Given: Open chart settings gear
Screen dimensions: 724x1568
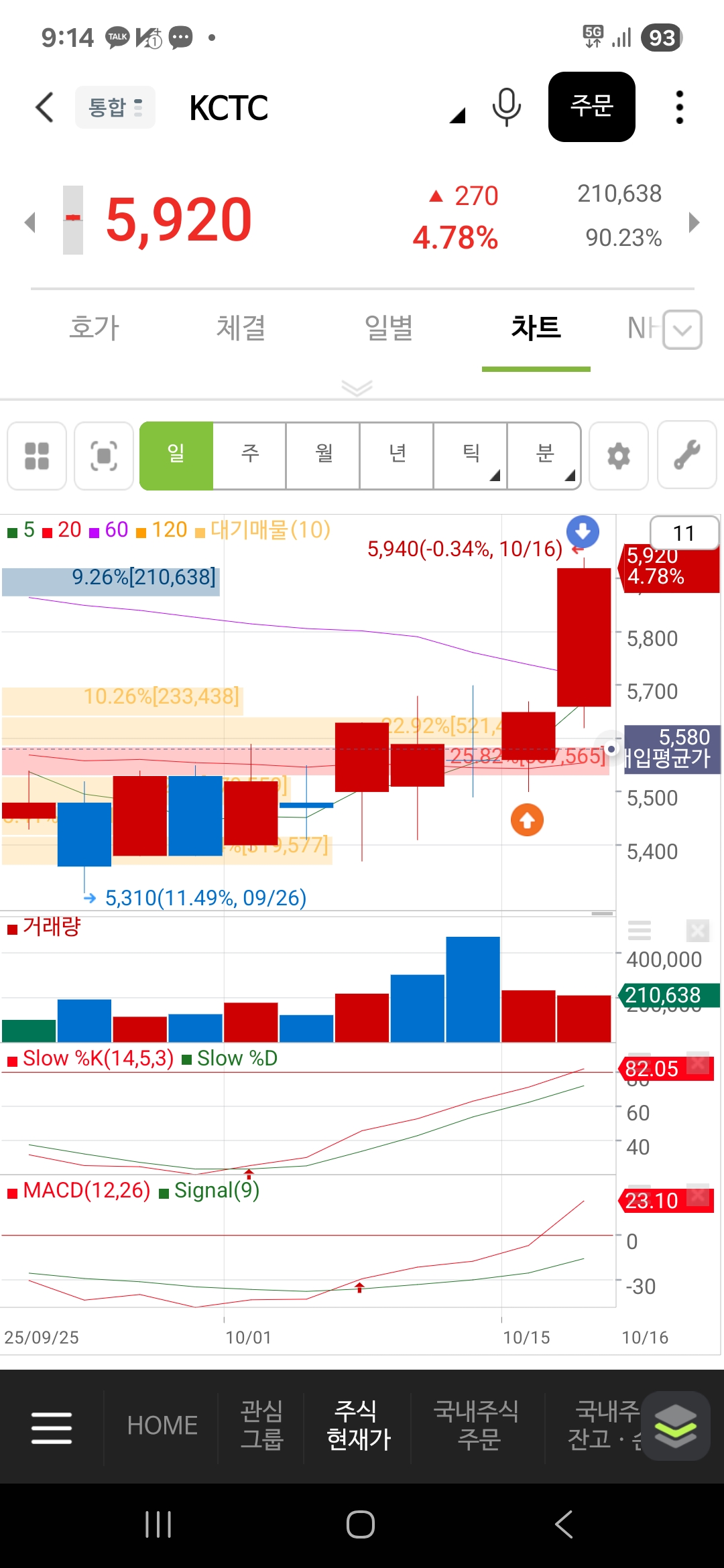Looking at the screenshot, I should (x=618, y=456).
